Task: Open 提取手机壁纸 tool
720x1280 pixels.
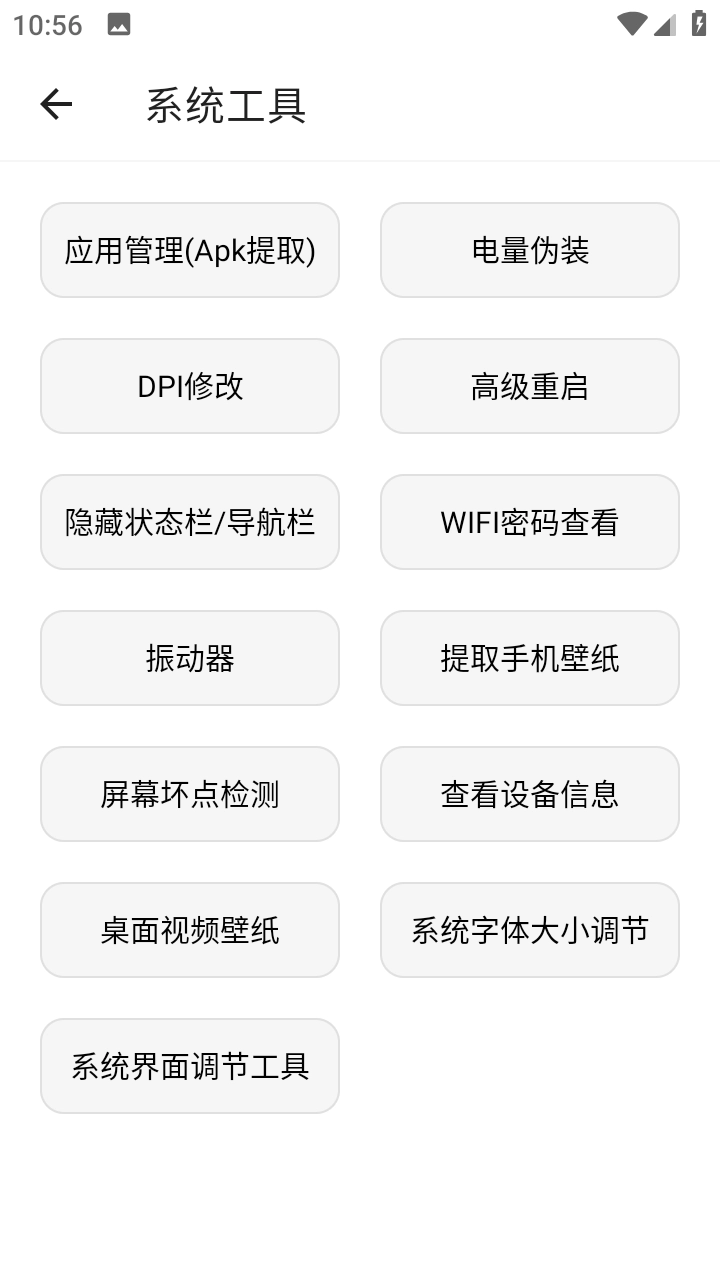Action: click(530, 658)
